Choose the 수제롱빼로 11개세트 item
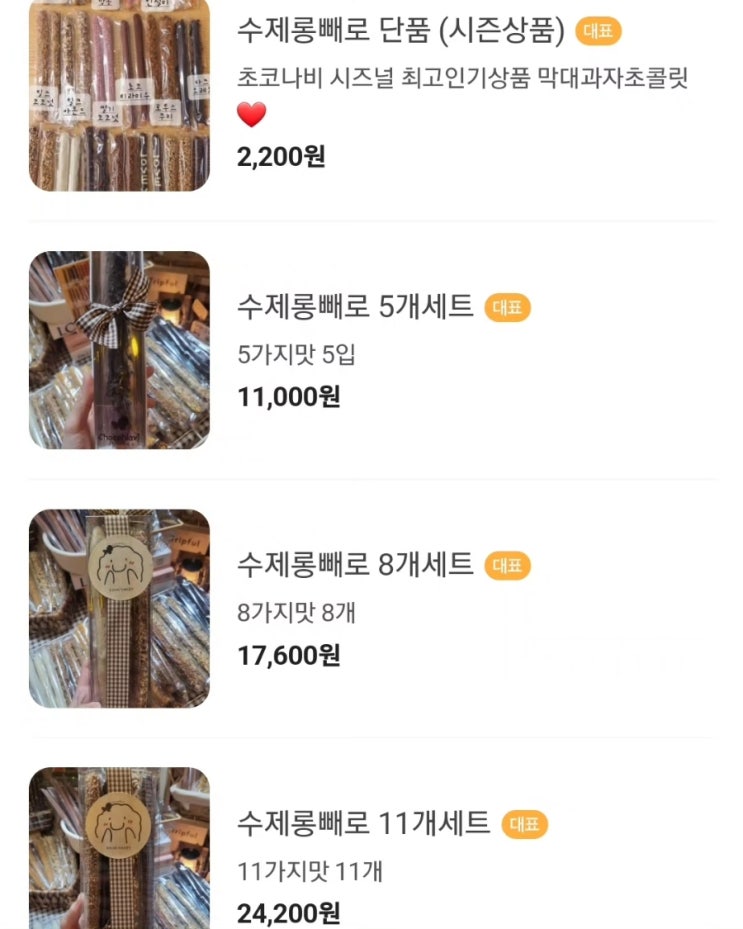 click(x=363, y=824)
